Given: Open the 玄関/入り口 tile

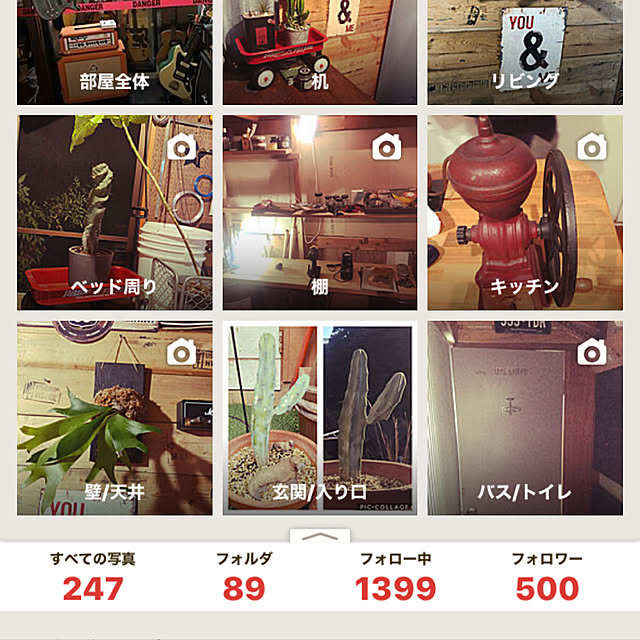Looking at the screenshot, I should 319,418.
